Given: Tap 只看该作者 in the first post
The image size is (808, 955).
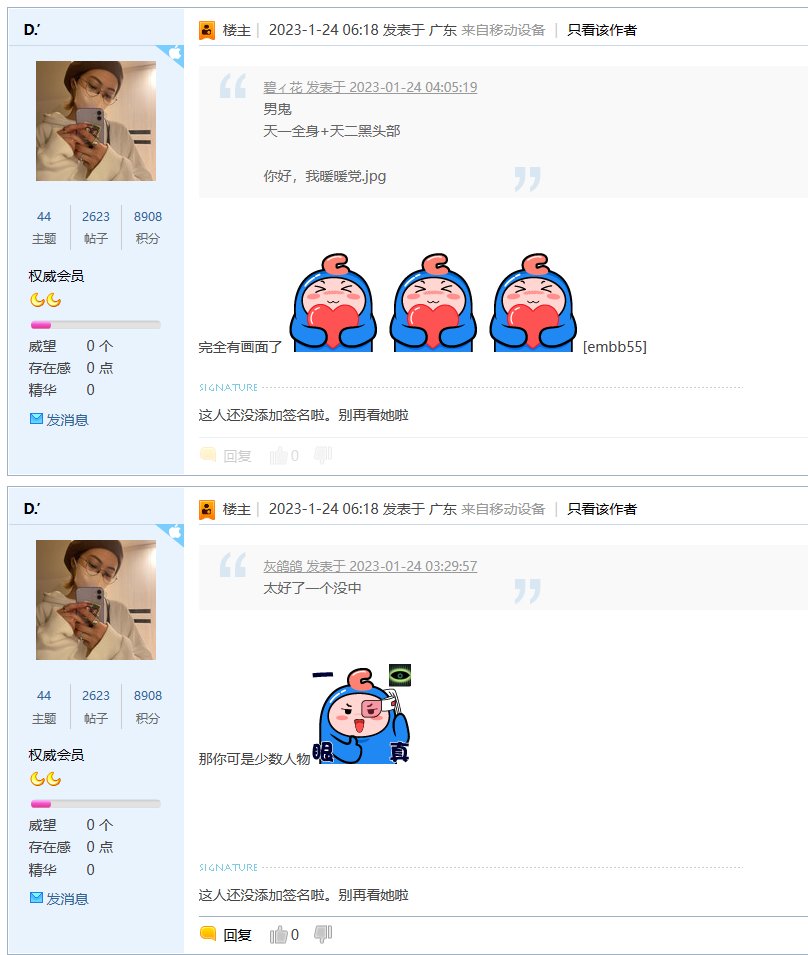Looking at the screenshot, I should pyautogui.click(x=601, y=30).
